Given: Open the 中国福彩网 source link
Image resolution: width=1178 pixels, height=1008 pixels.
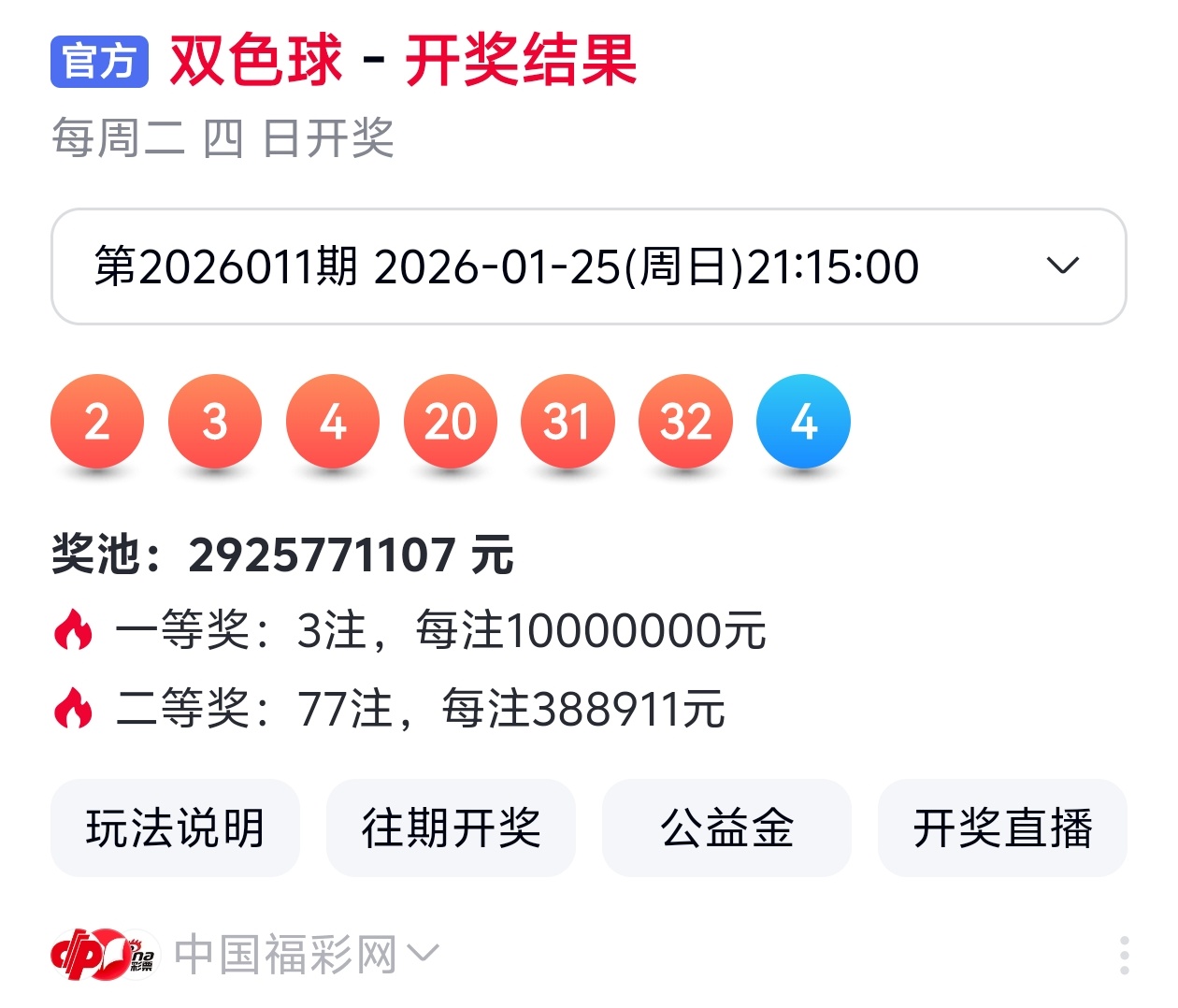Looking at the screenshot, I should (x=285, y=955).
